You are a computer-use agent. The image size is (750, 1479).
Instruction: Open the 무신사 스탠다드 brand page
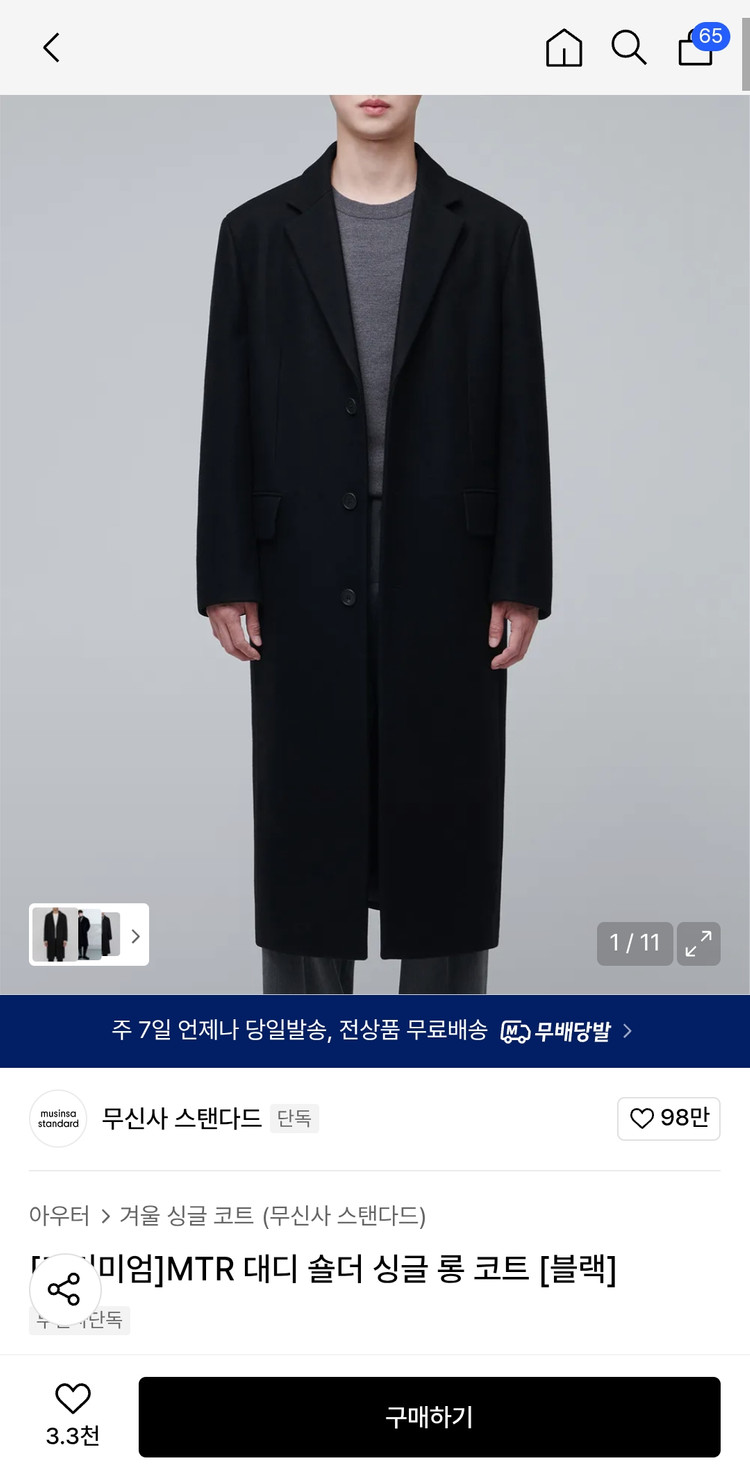coord(180,1118)
